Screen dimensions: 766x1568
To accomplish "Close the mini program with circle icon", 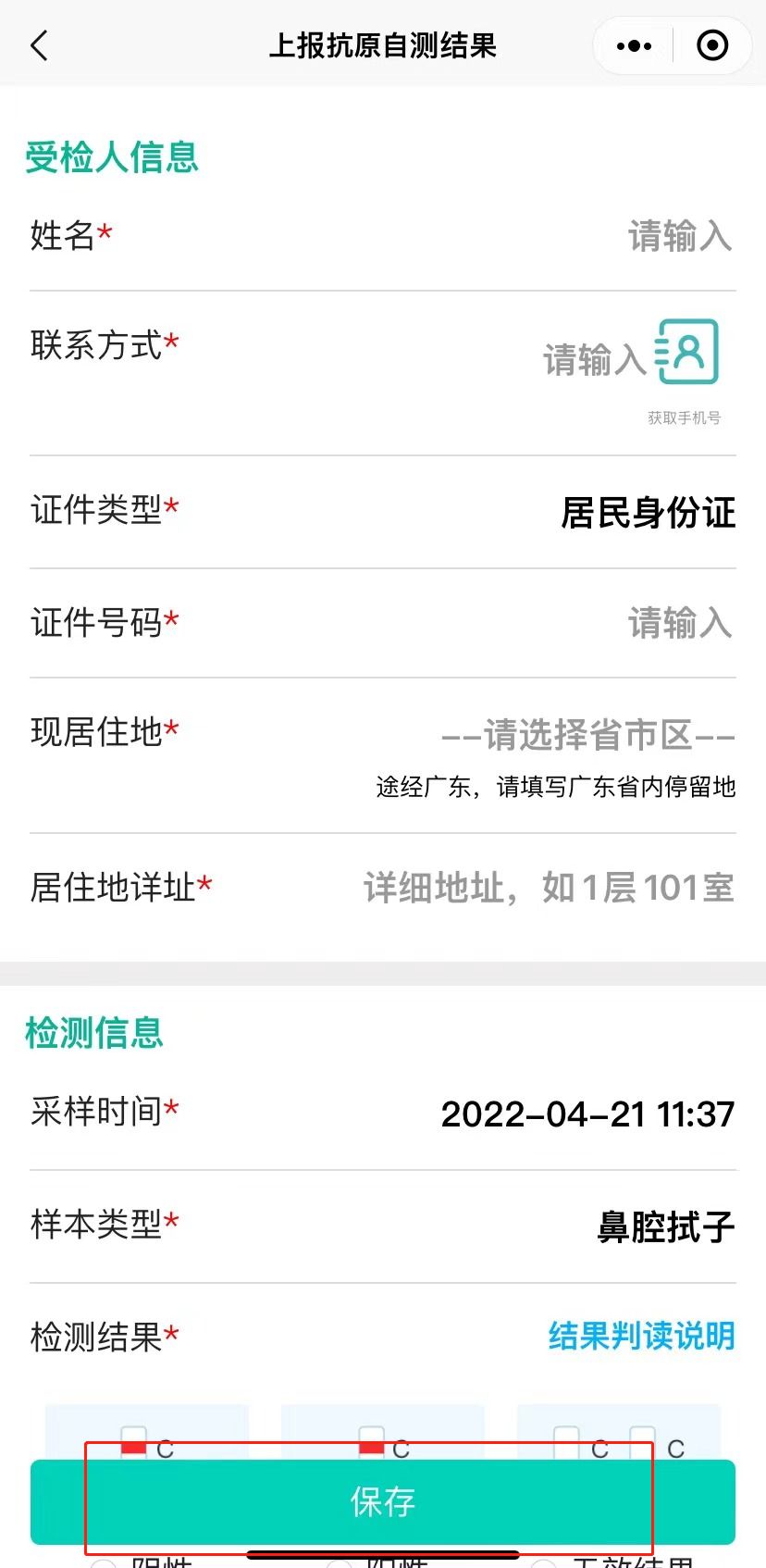I will tap(711, 45).
